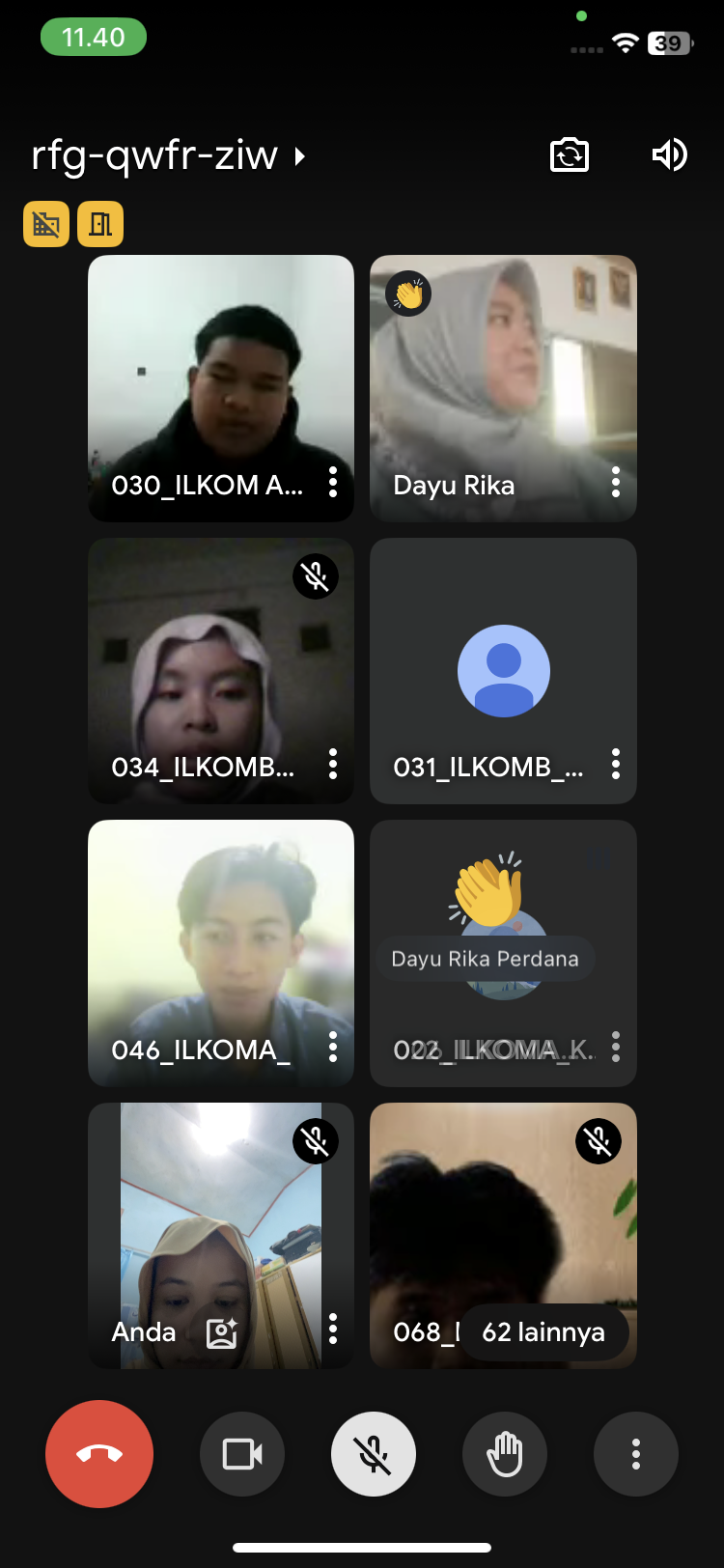The width and height of the screenshot is (724, 1568).
Task: Tap the yellow door indicator chip
Action: tap(100, 224)
